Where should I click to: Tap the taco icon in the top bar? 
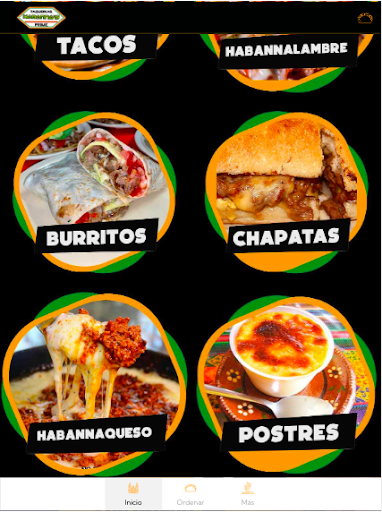(x=365, y=18)
